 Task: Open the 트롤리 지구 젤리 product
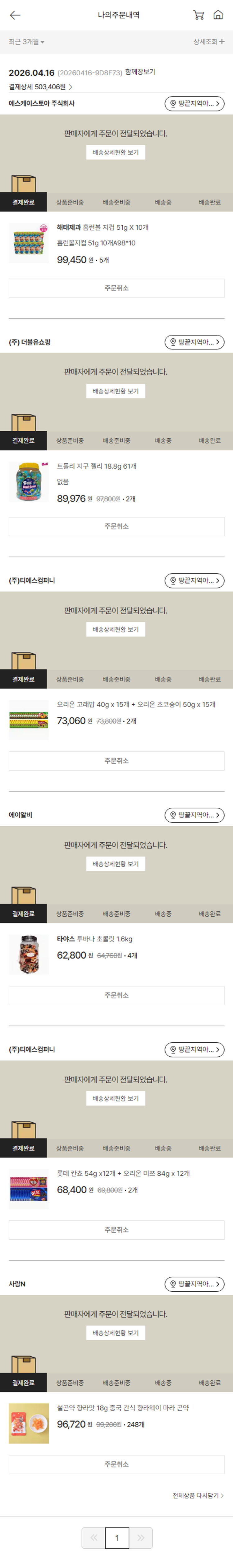click(97, 466)
